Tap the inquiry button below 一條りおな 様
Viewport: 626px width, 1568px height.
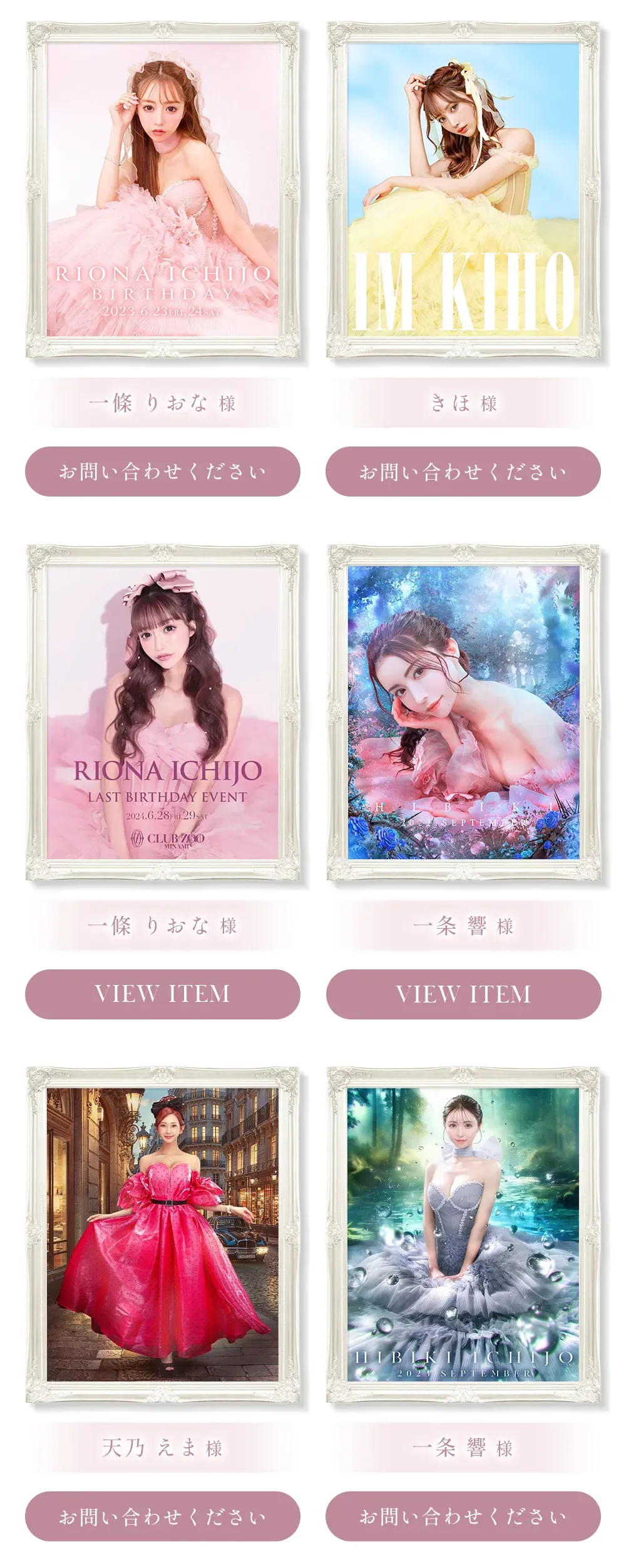pyautogui.click(x=162, y=471)
